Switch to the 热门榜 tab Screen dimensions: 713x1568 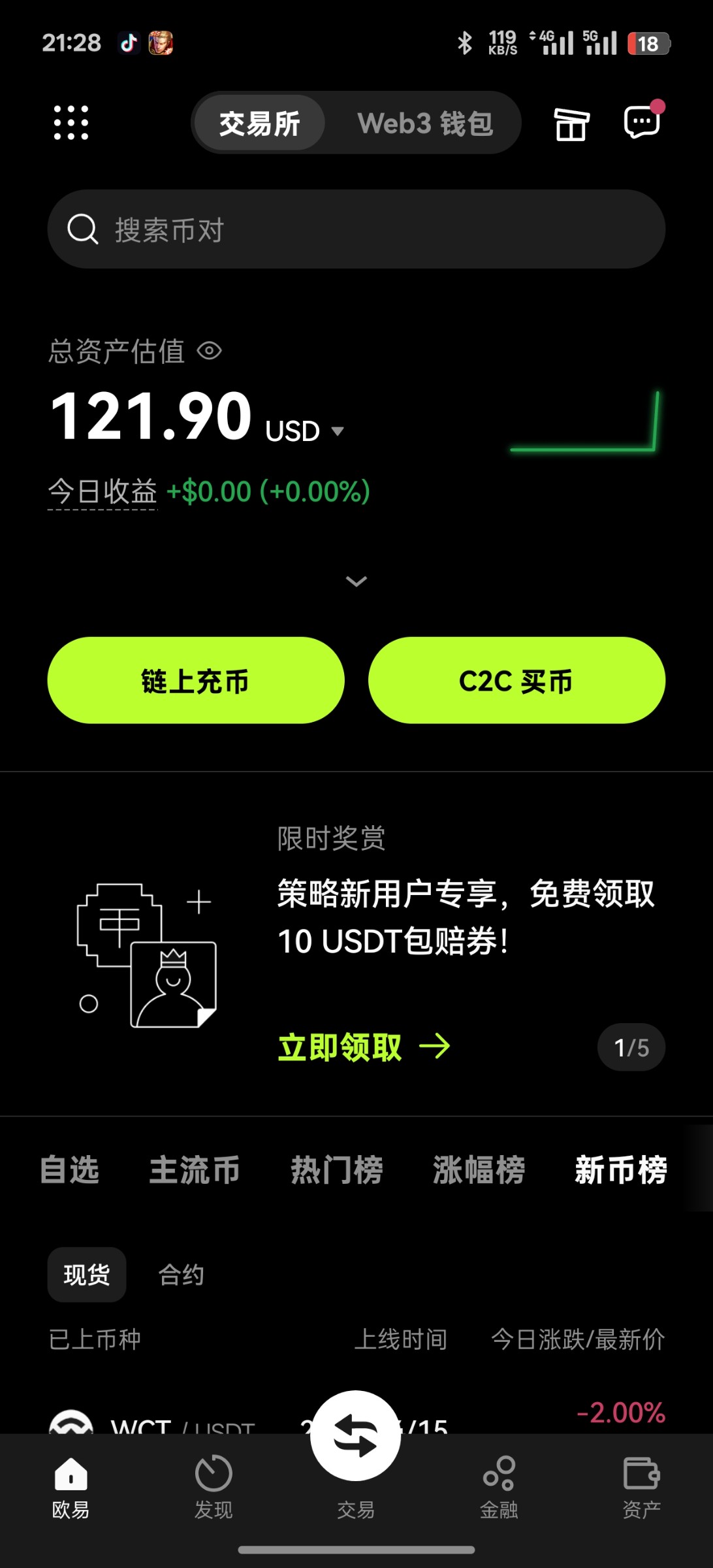click(336, 1169)
